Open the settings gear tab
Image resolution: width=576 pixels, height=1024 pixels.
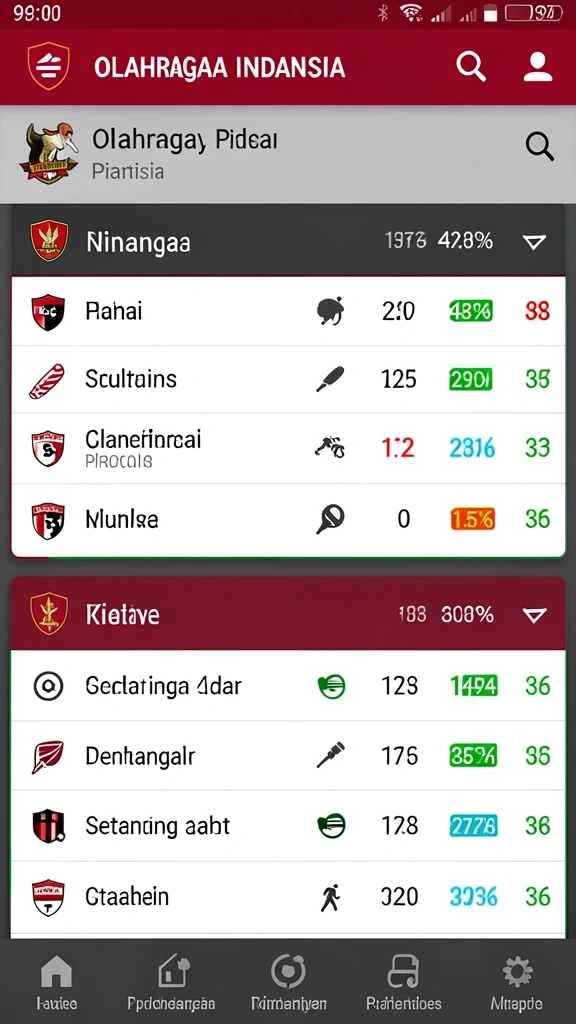[x=517, y=983]
